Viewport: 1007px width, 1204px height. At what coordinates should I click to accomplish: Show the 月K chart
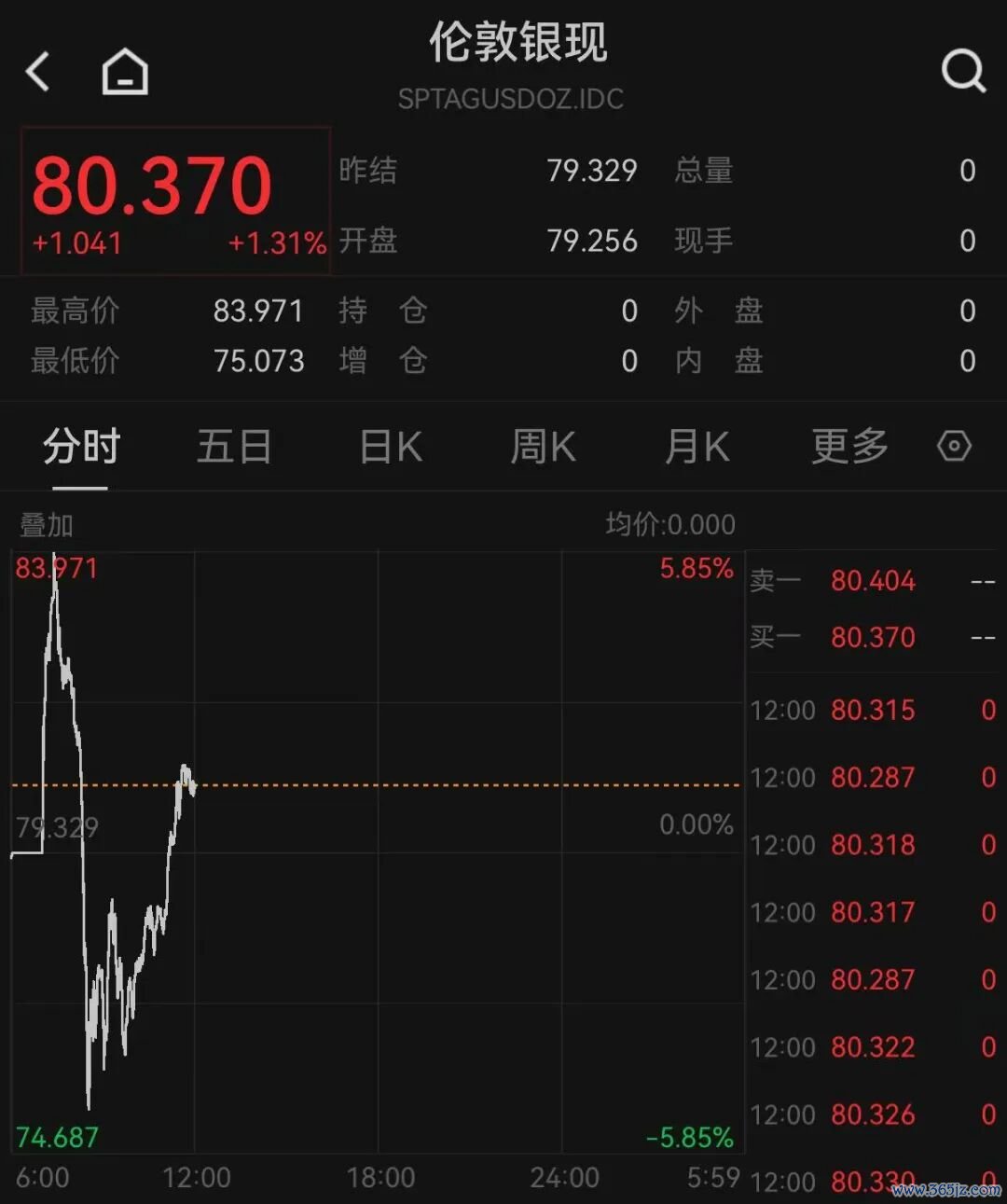click(x=697, y=447)
